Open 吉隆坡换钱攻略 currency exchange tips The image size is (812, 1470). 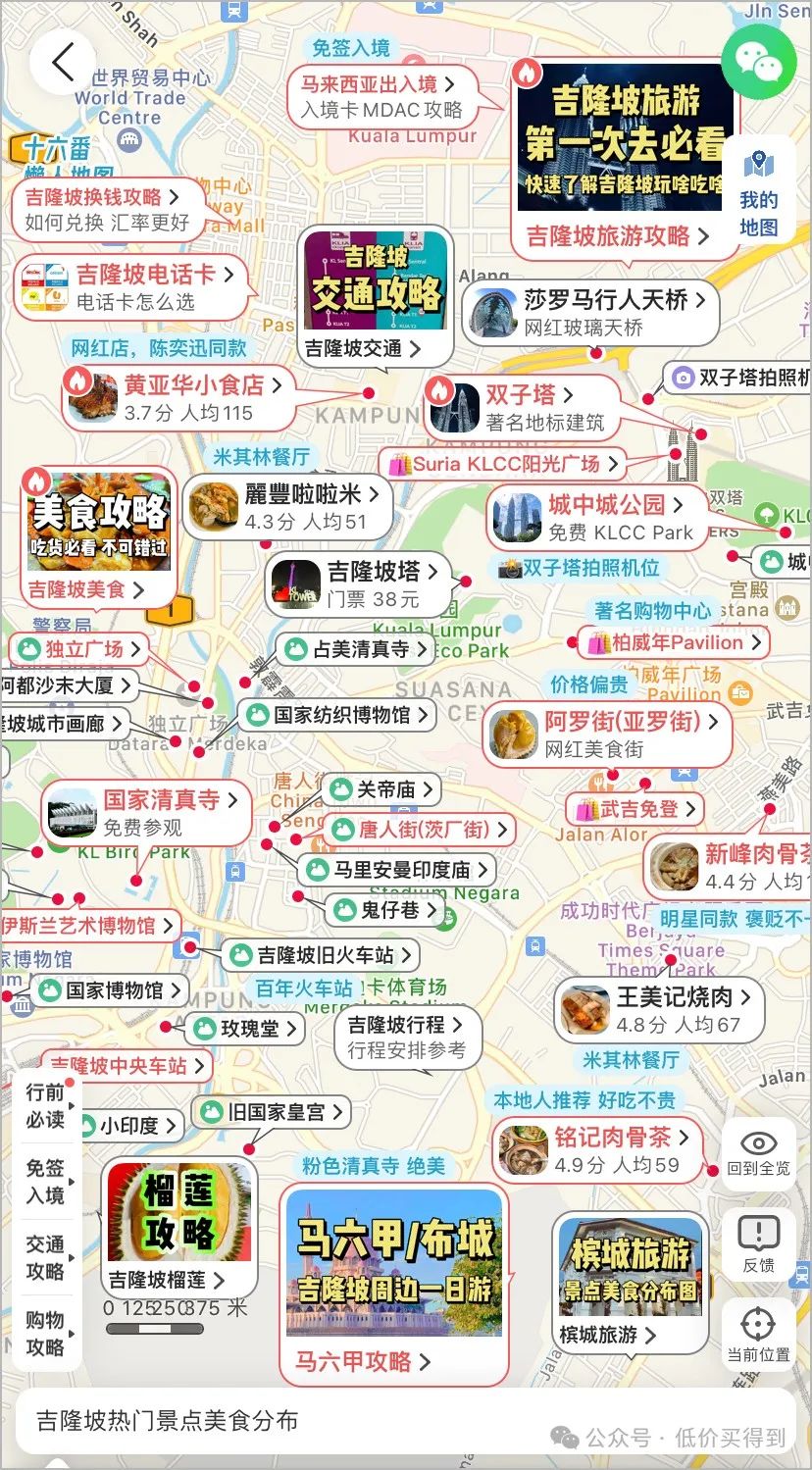[x=106, y=209]
